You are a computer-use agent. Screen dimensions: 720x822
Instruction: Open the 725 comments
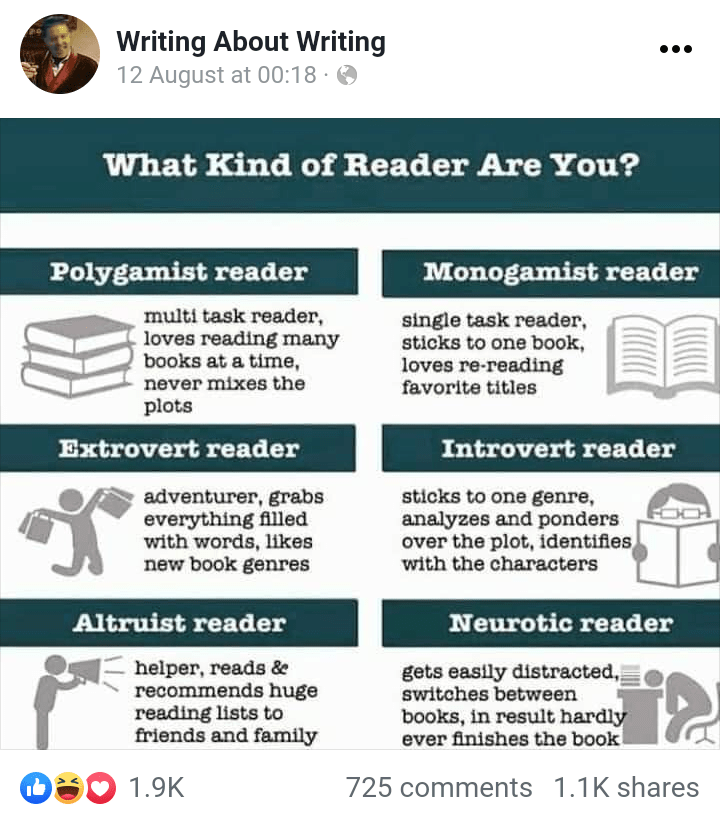click(439, 788)
